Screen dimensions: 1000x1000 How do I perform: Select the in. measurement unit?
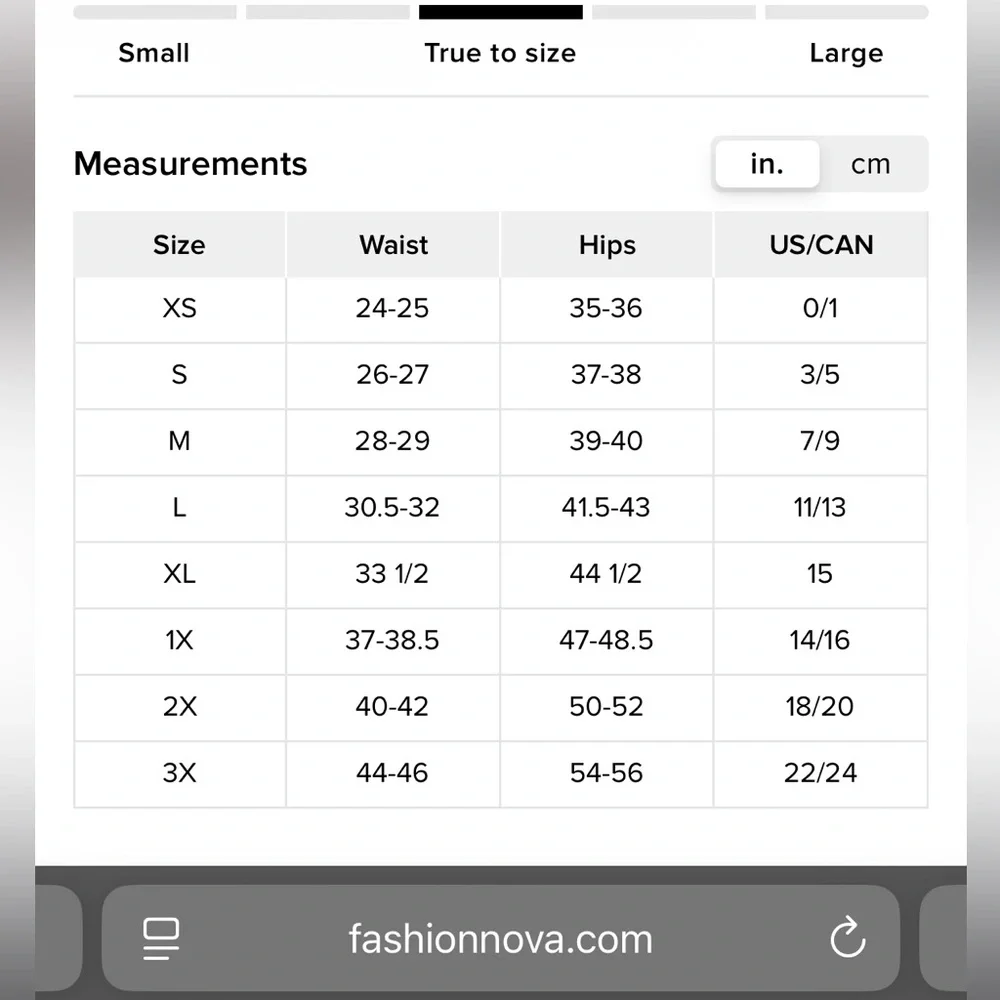[x=767, y=164]
